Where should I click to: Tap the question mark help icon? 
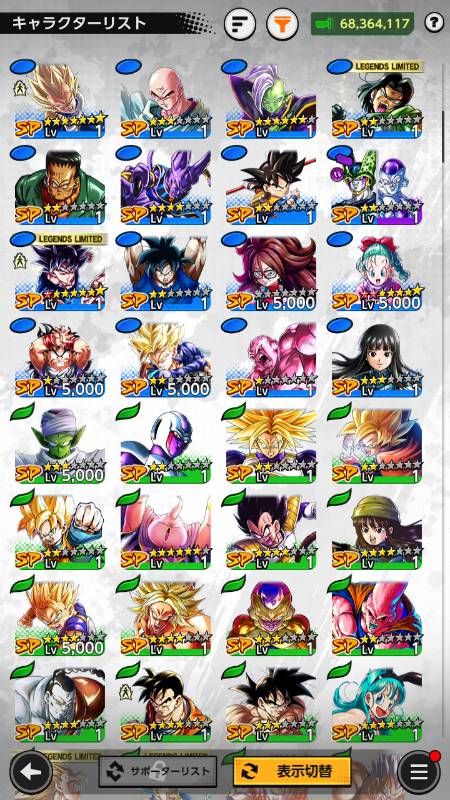point(434,23)
